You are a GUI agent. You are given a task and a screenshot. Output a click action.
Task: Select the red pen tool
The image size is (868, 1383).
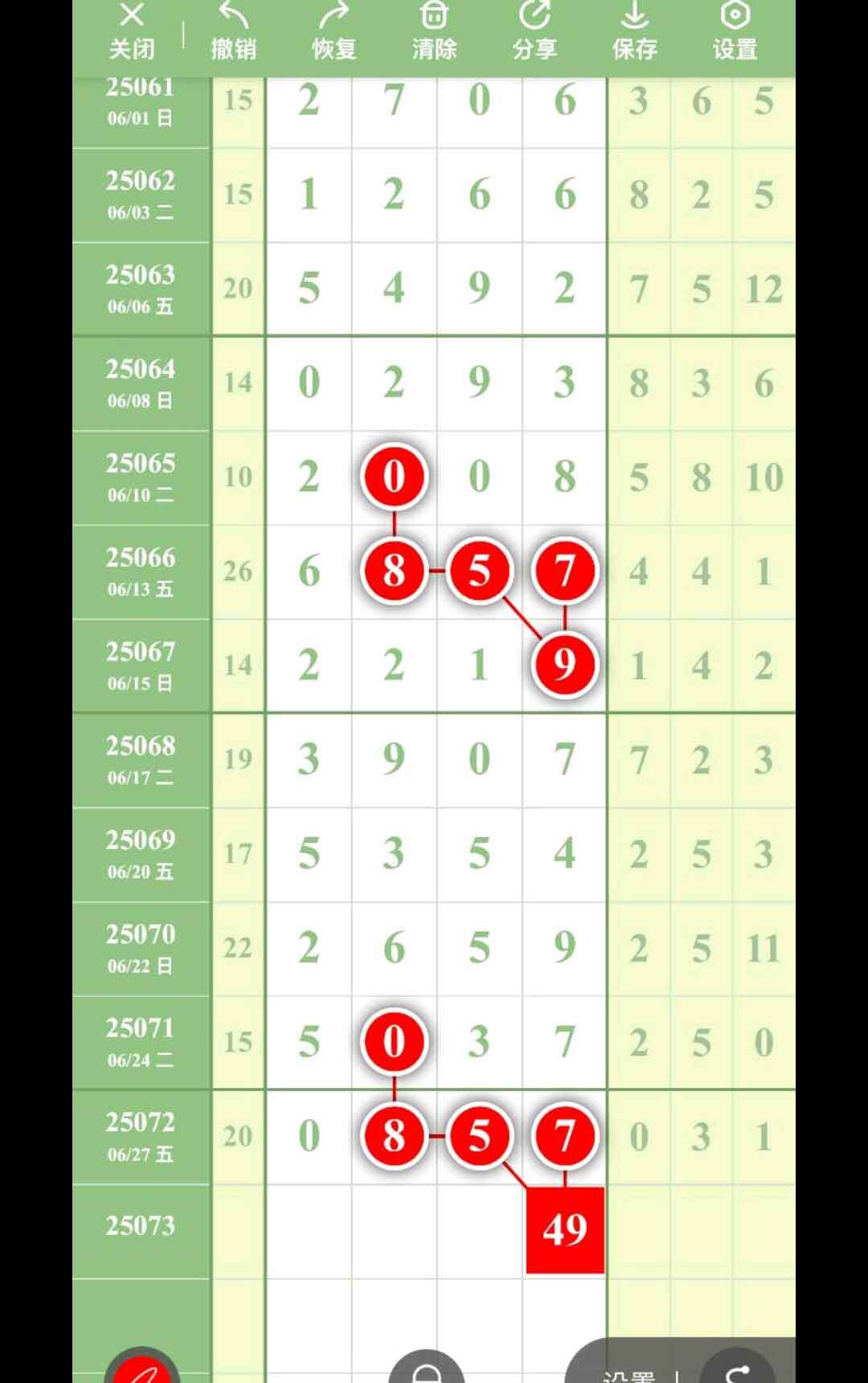(x=142, y=1370)
